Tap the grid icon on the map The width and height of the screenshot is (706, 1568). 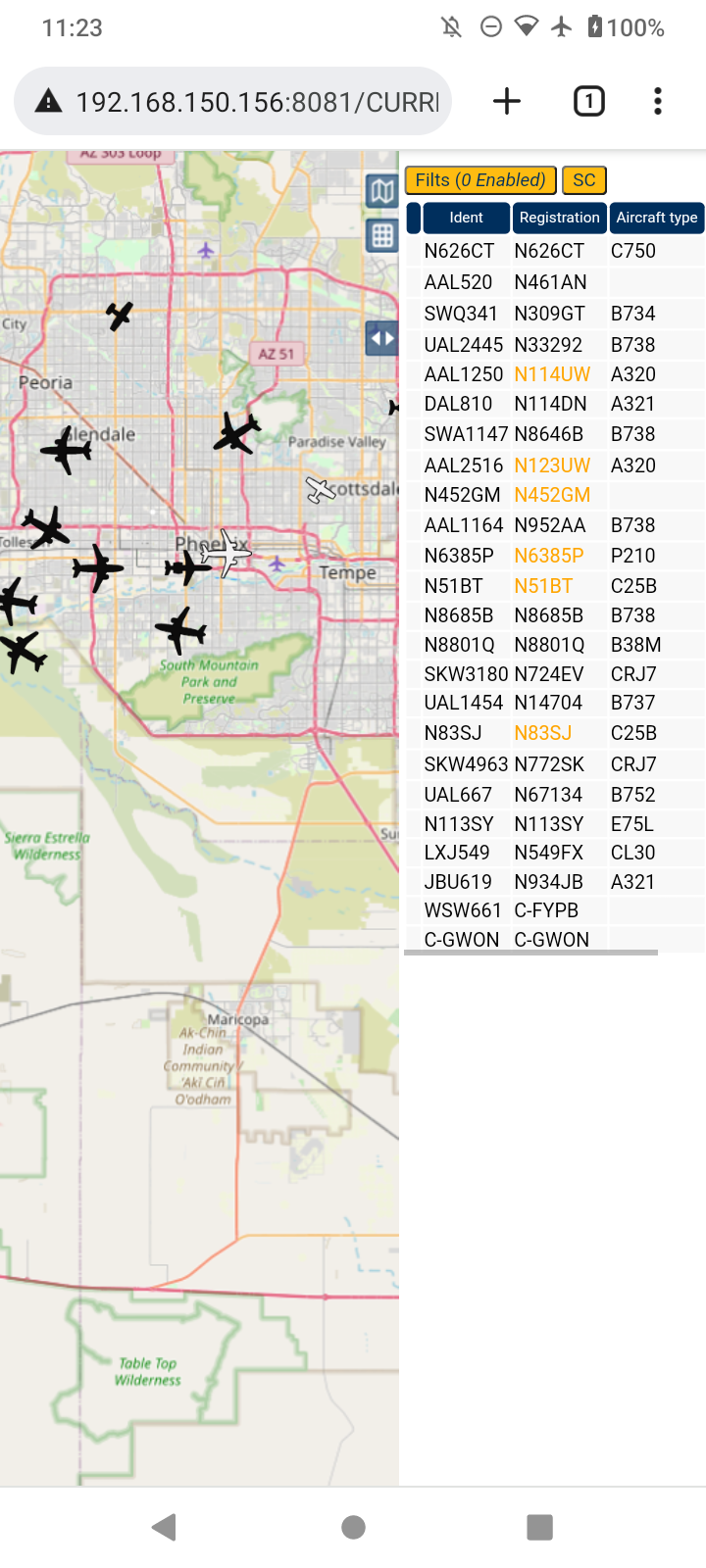381,235
